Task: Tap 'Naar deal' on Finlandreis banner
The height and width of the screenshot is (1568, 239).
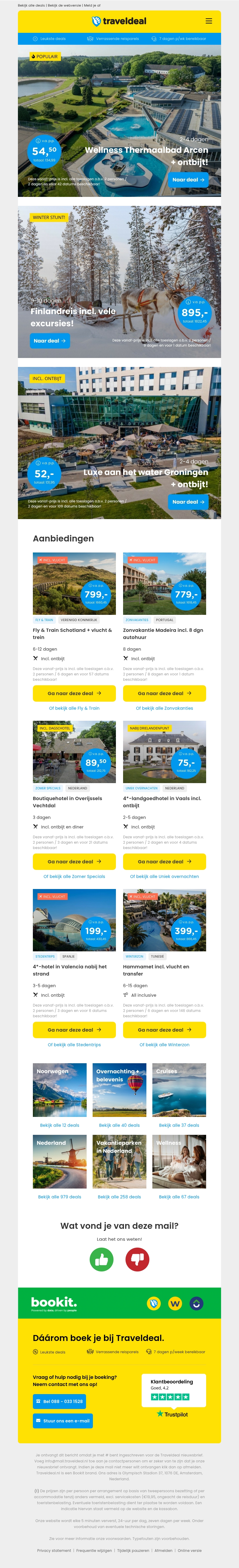Action: coord(50,340)
